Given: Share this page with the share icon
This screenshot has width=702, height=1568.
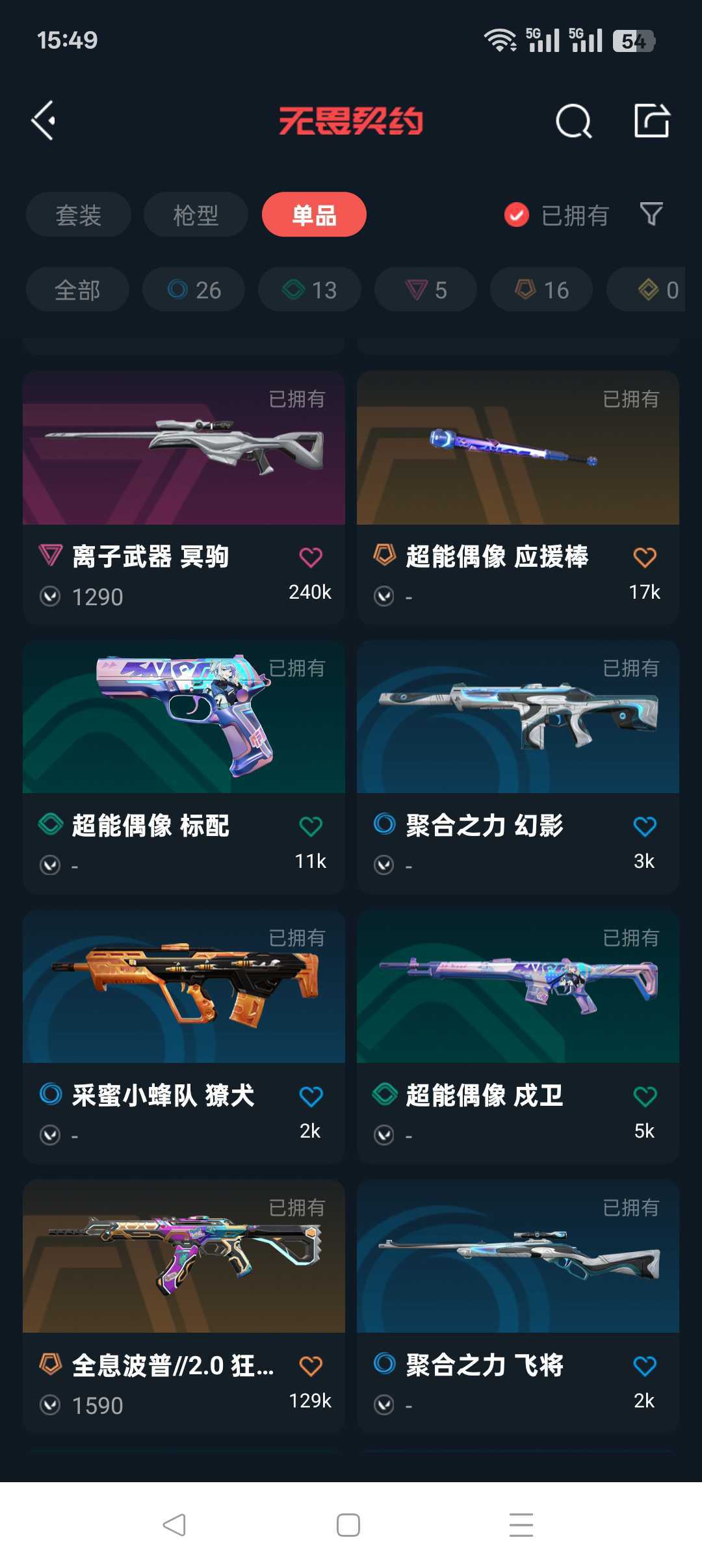Looking at the screenshot, I should pos(651,121).
